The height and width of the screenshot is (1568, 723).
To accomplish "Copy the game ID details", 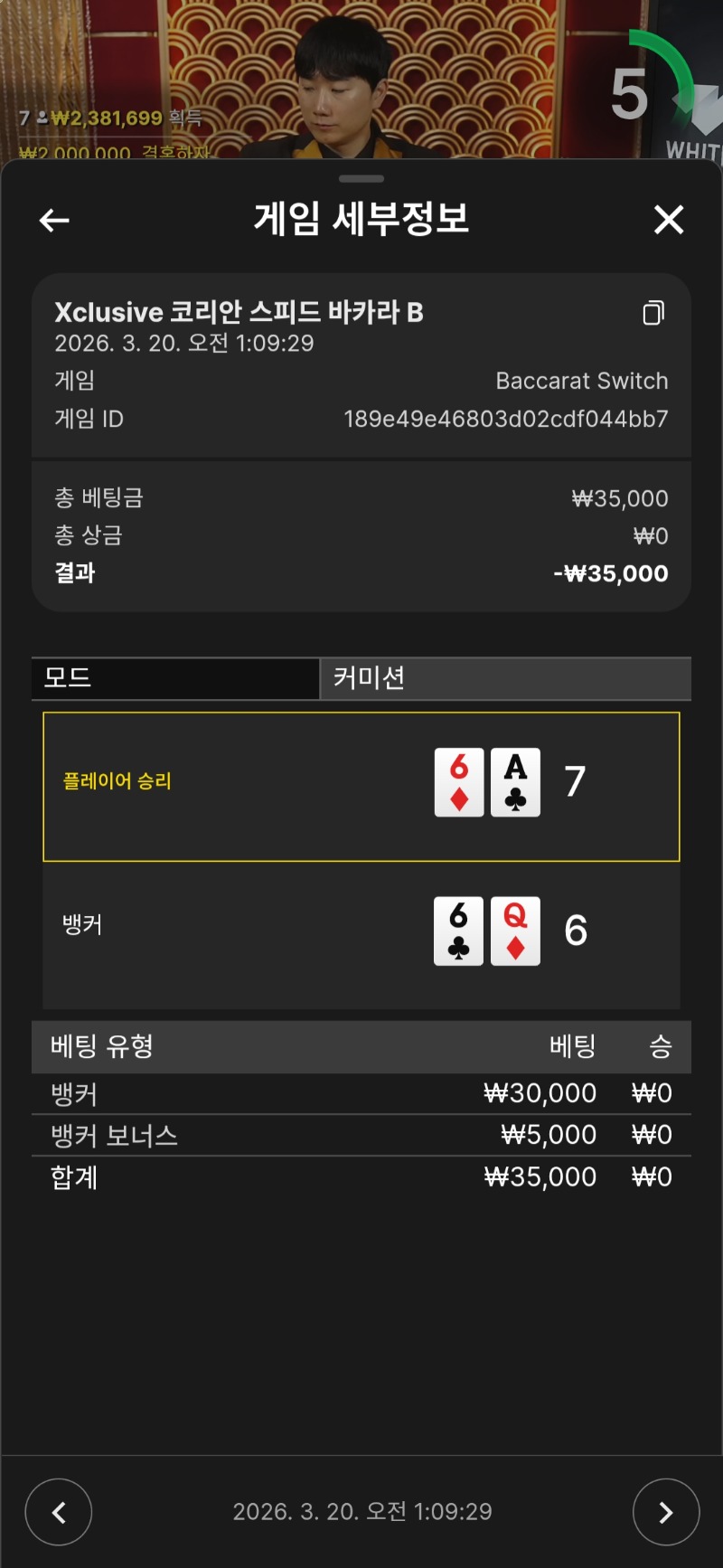I will [x=653, y=313].
